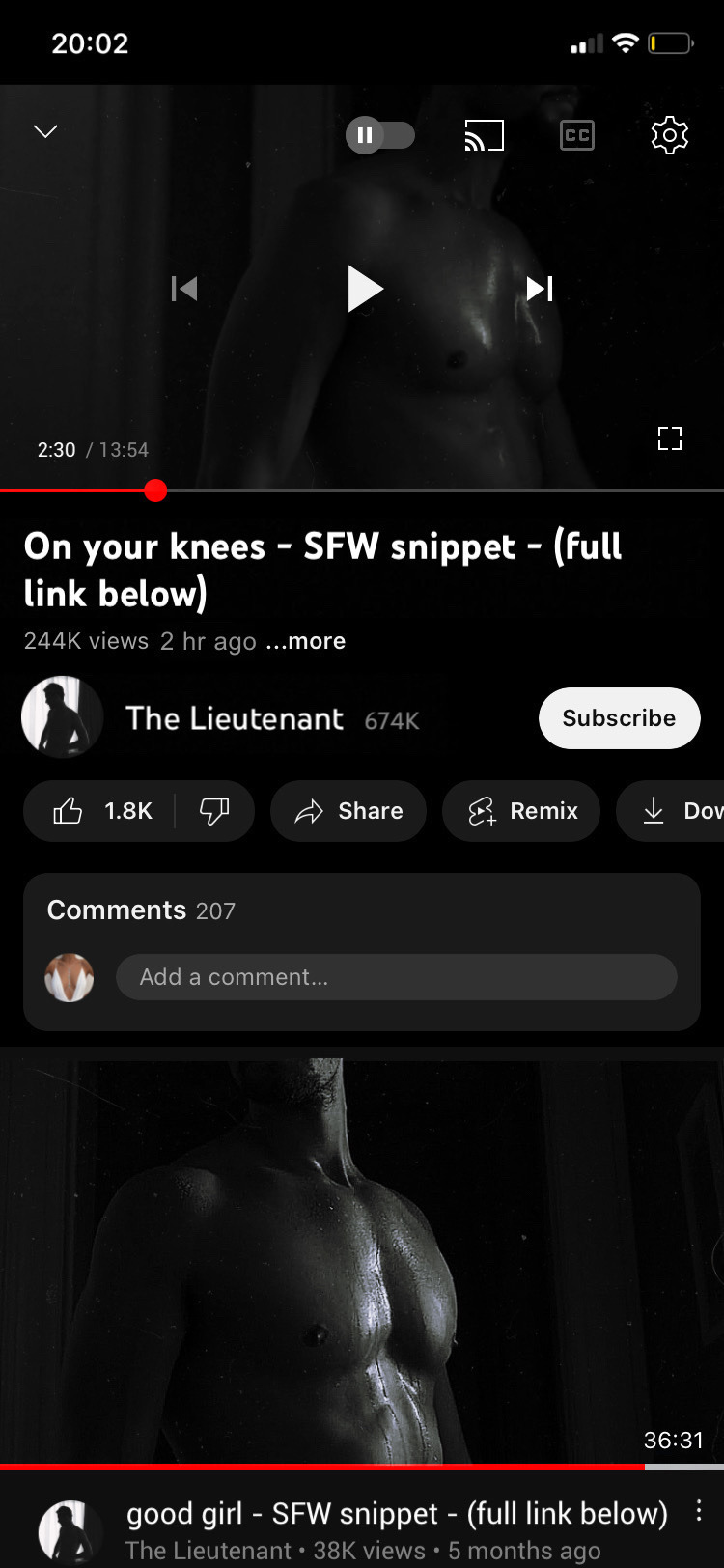Image resolution: width=724 pixels, height=1568 pixels.
Task: Expand description via ...more
Action: click(x=305, y=641)
